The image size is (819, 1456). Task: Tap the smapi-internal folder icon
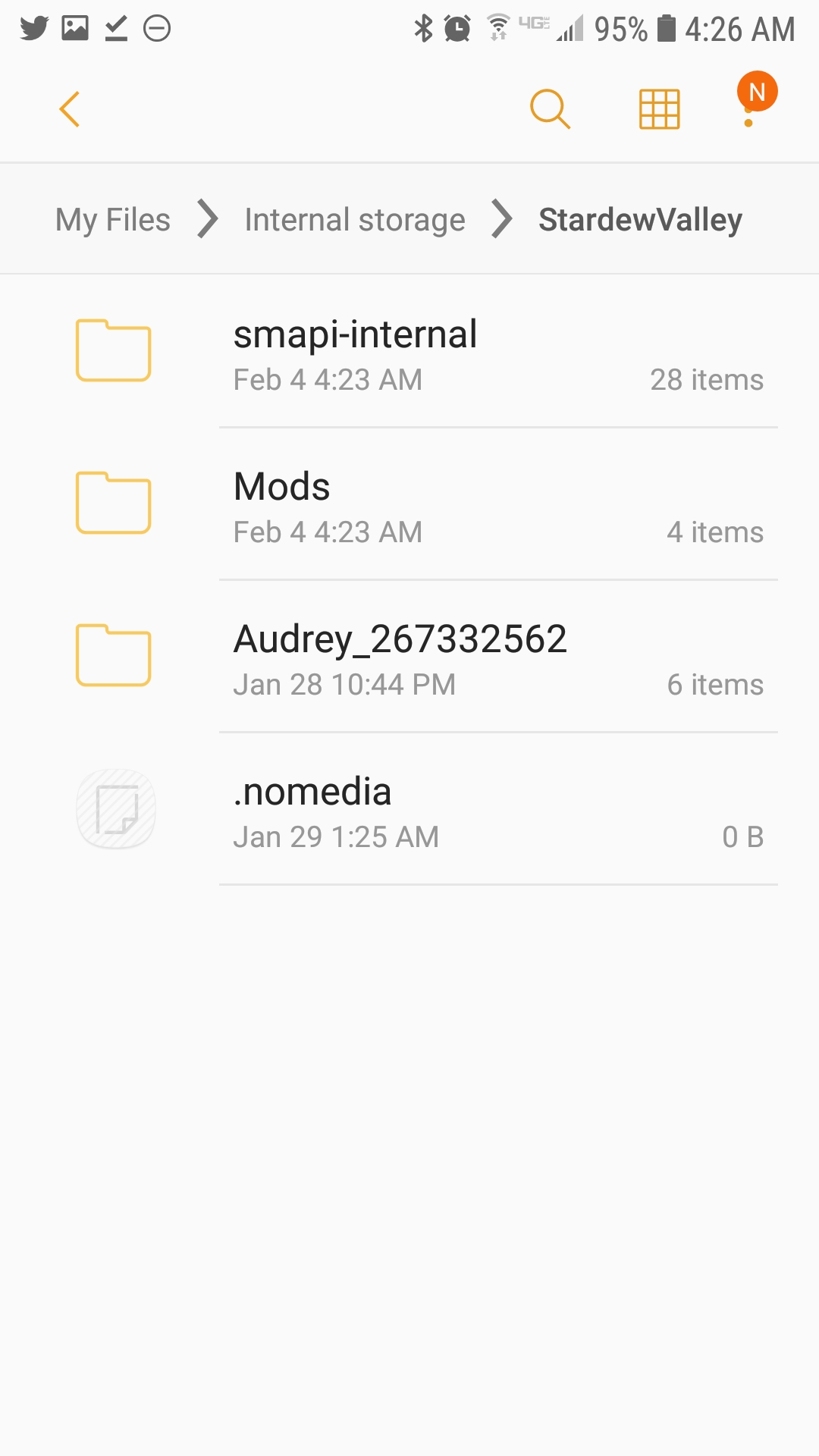click(x=115, y=351)
